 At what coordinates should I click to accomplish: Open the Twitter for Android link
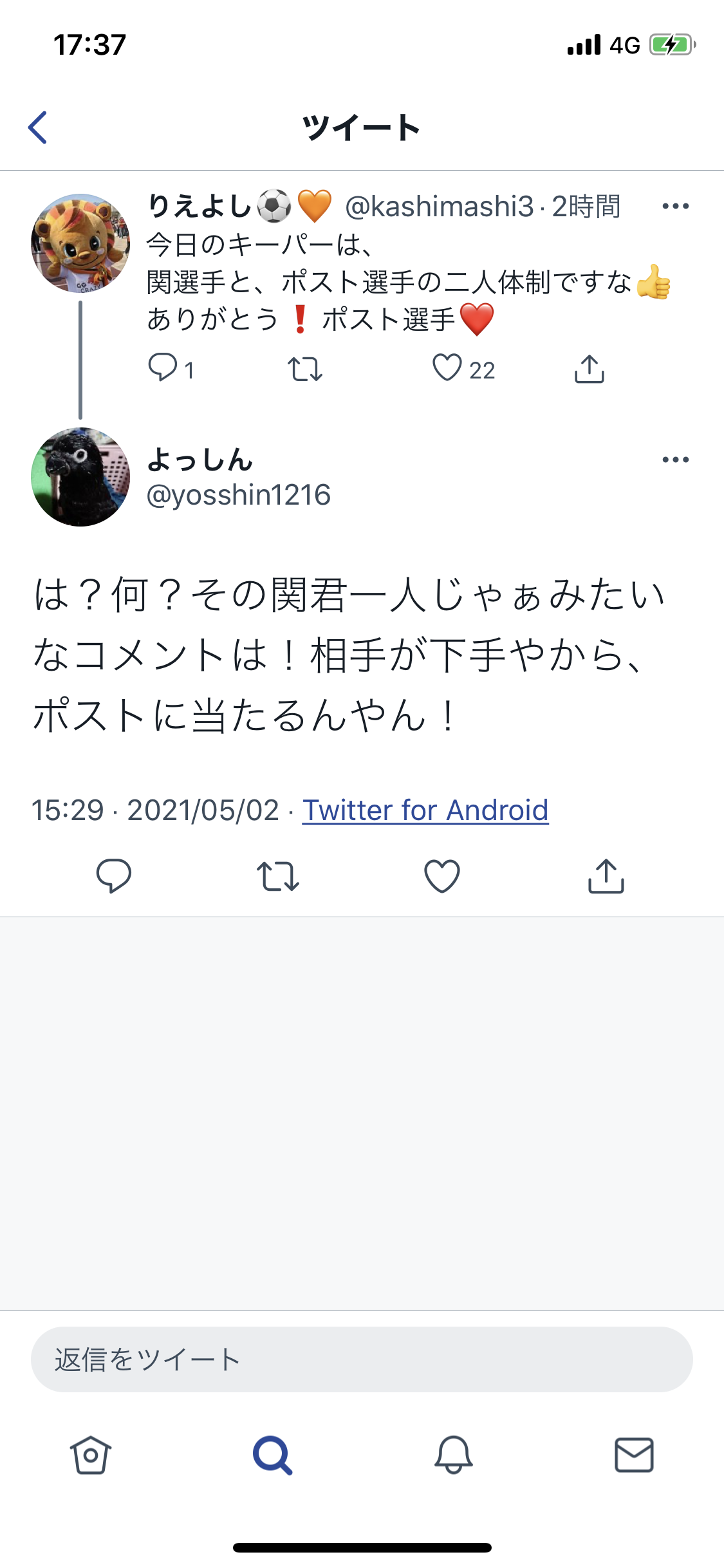[x=425, y=810]
